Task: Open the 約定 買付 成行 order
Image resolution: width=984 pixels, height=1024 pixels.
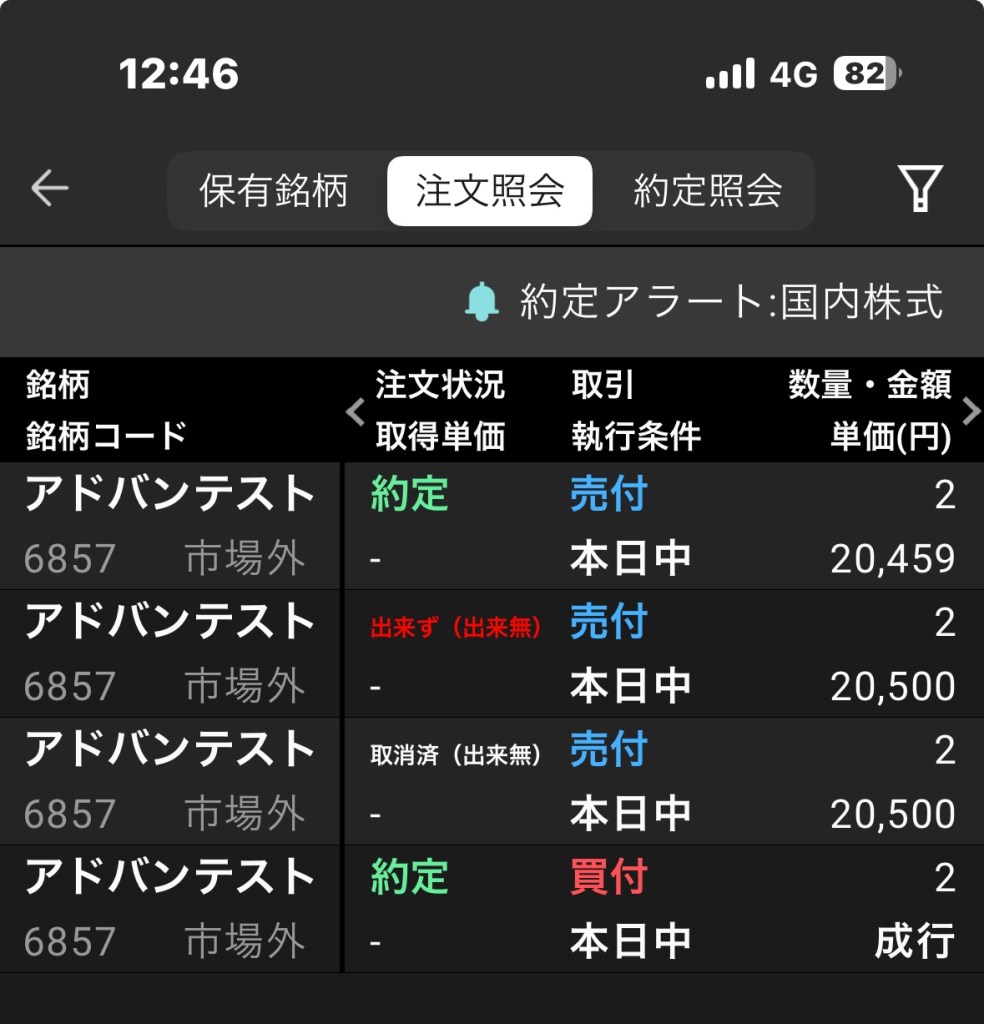Action: (x=490, y=908)
